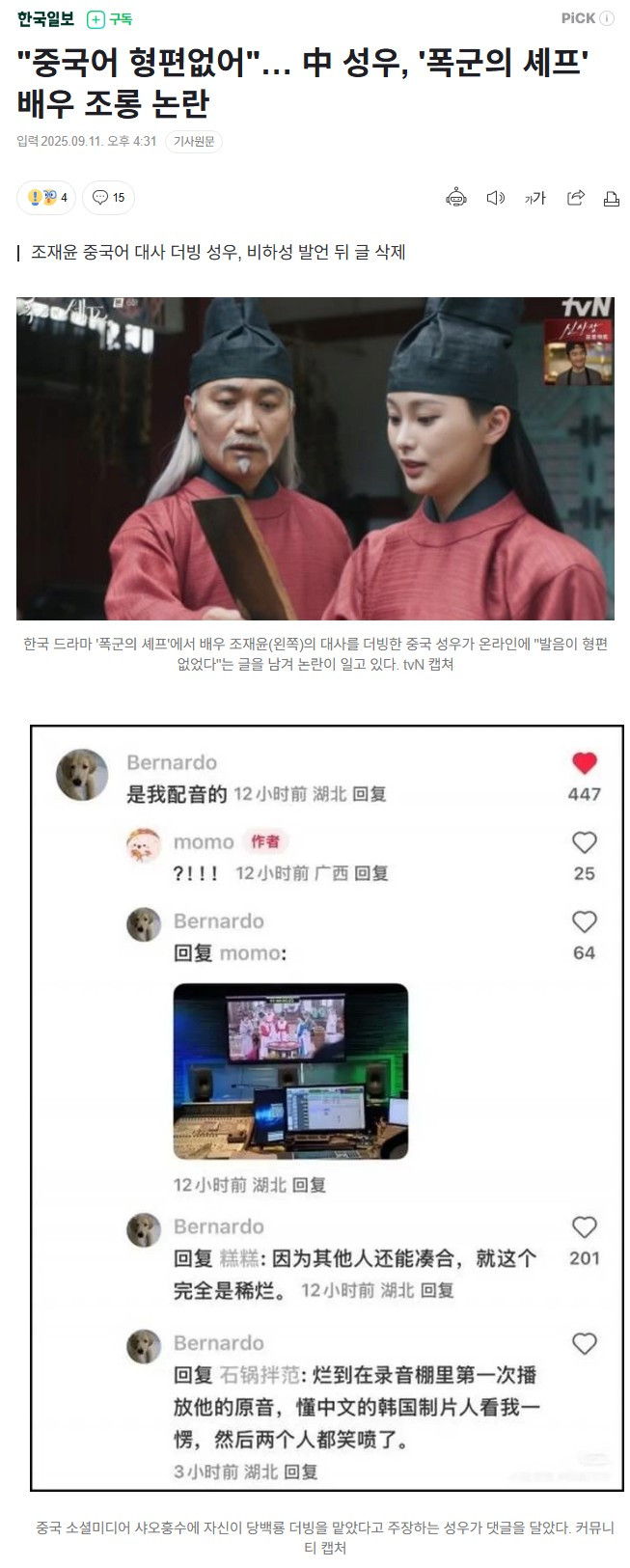Screen dimensions: 630x1568
Task: Open the AI summary bot icon
Action: (456, 198)
